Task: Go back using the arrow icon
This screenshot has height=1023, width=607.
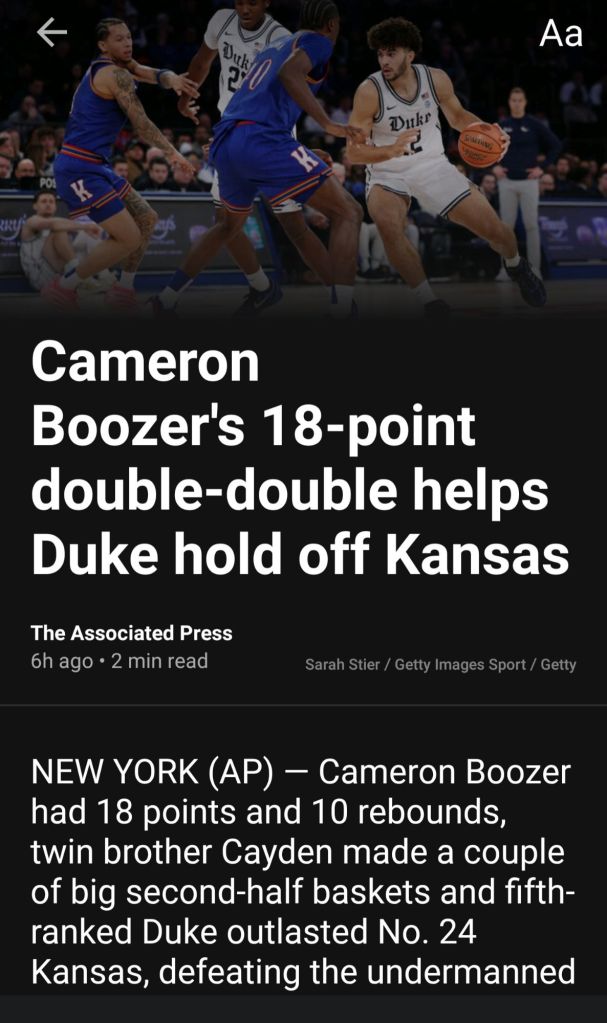Action: coord(51,33)
